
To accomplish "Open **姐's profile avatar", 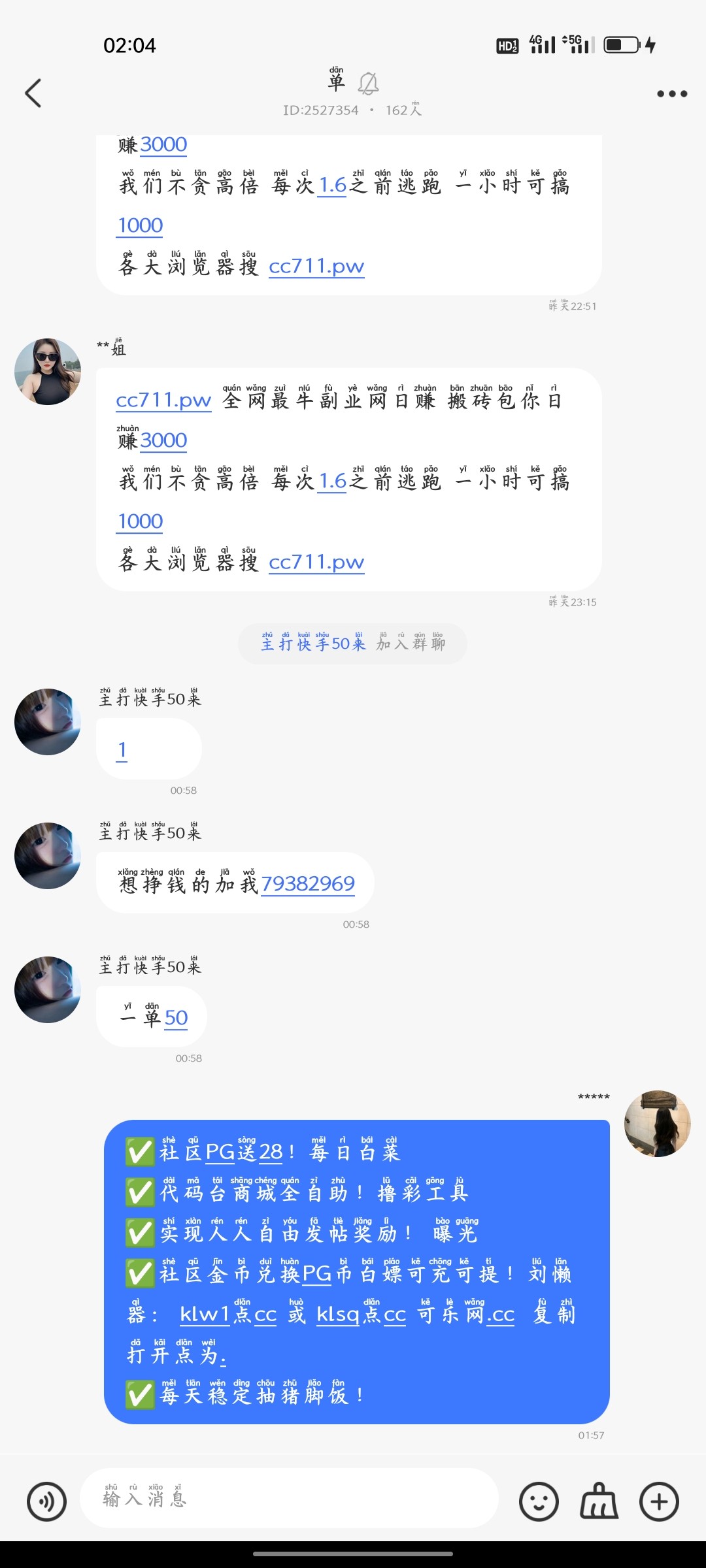I will click(x=47, y=370).
